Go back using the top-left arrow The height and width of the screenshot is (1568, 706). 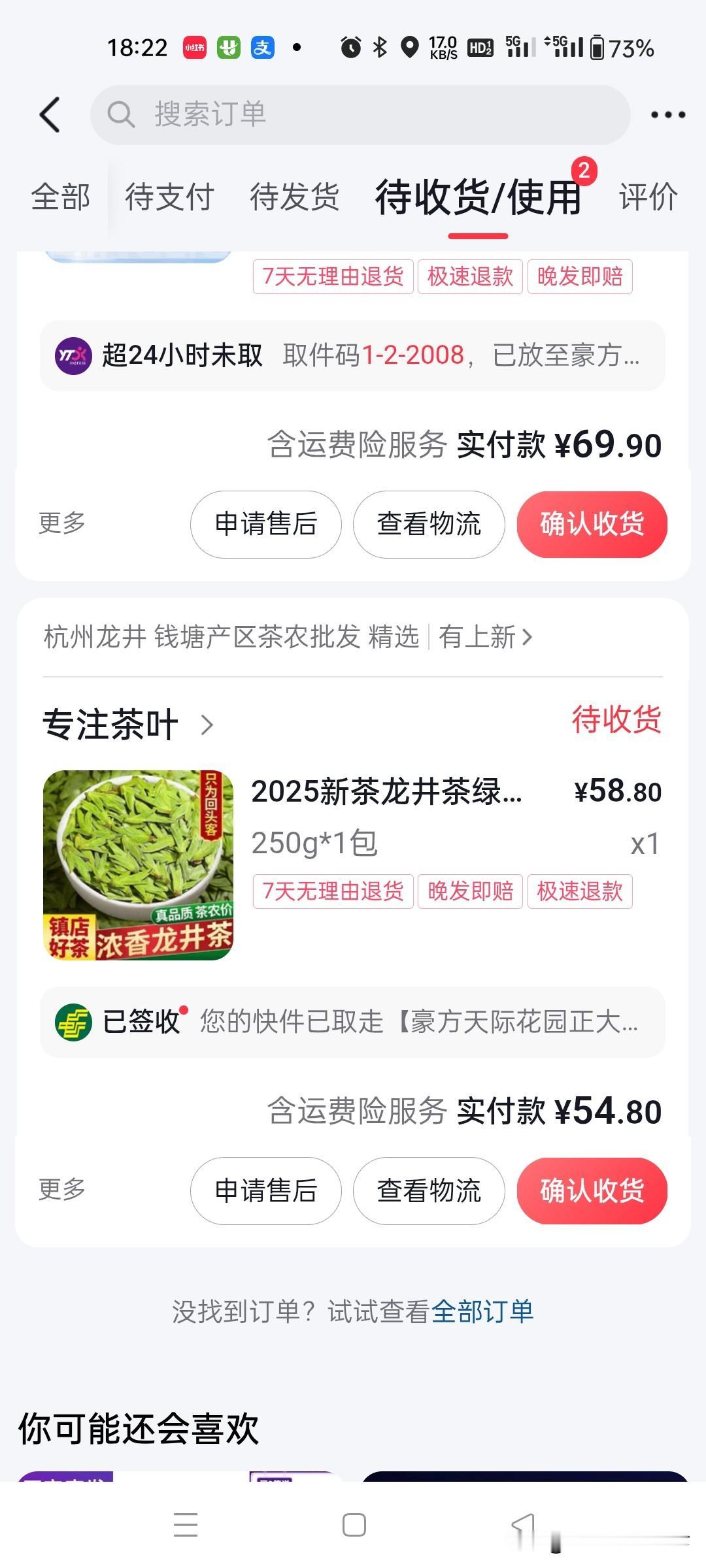coord(50,115)
